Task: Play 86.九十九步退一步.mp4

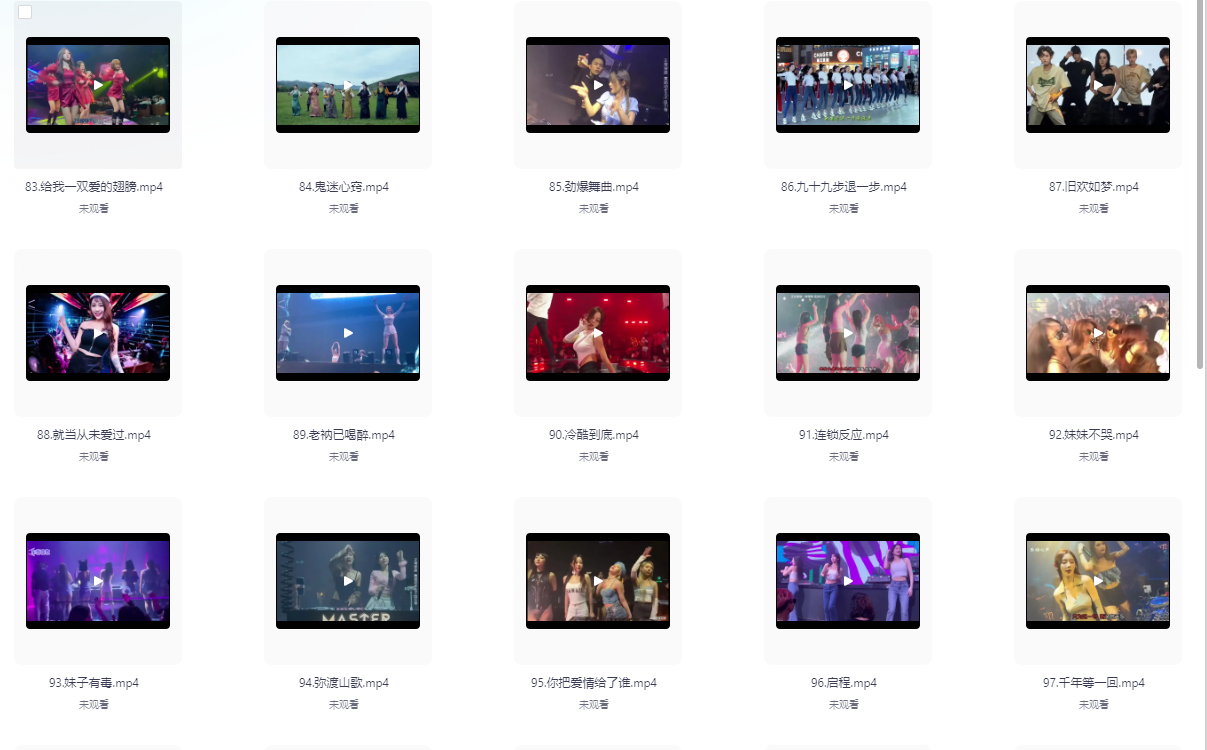Action: coord(848,85)
